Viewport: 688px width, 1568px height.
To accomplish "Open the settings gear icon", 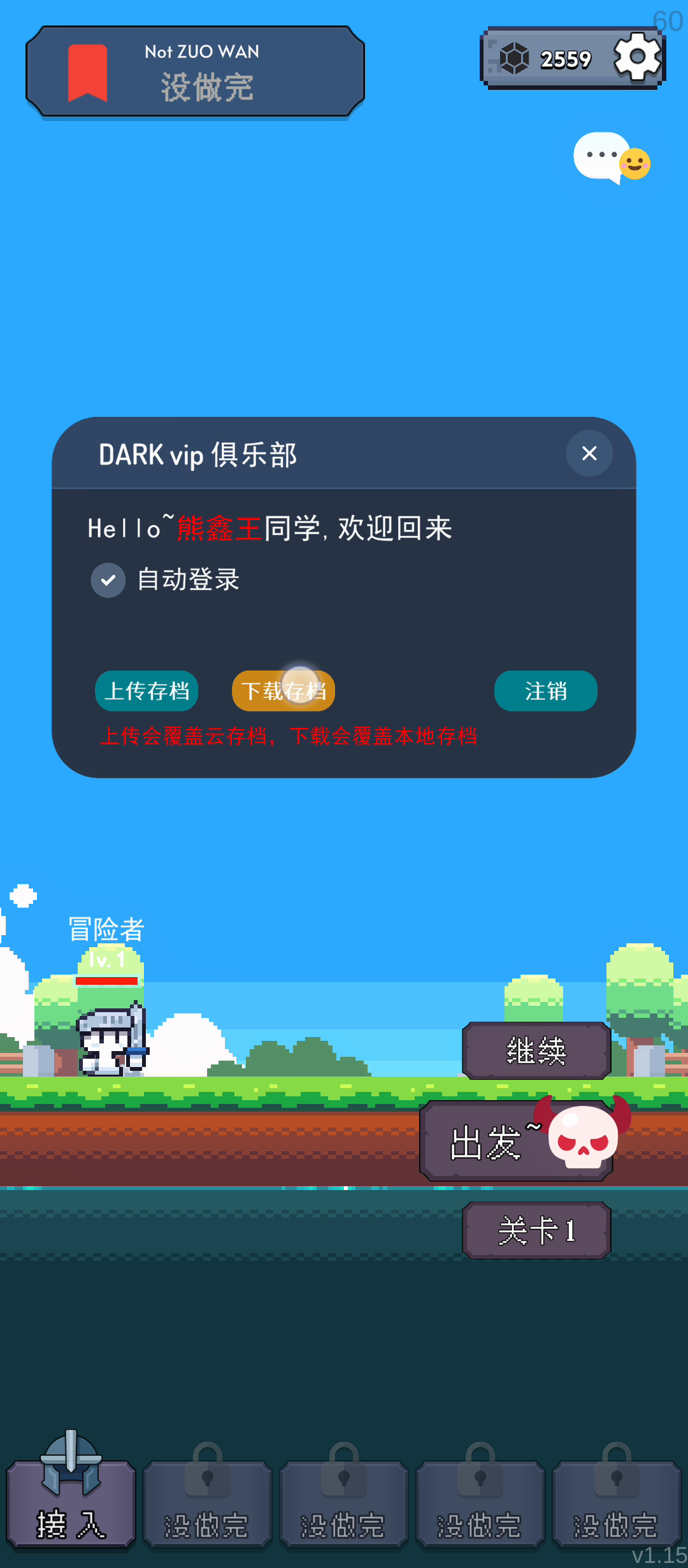I will point(637,57).
